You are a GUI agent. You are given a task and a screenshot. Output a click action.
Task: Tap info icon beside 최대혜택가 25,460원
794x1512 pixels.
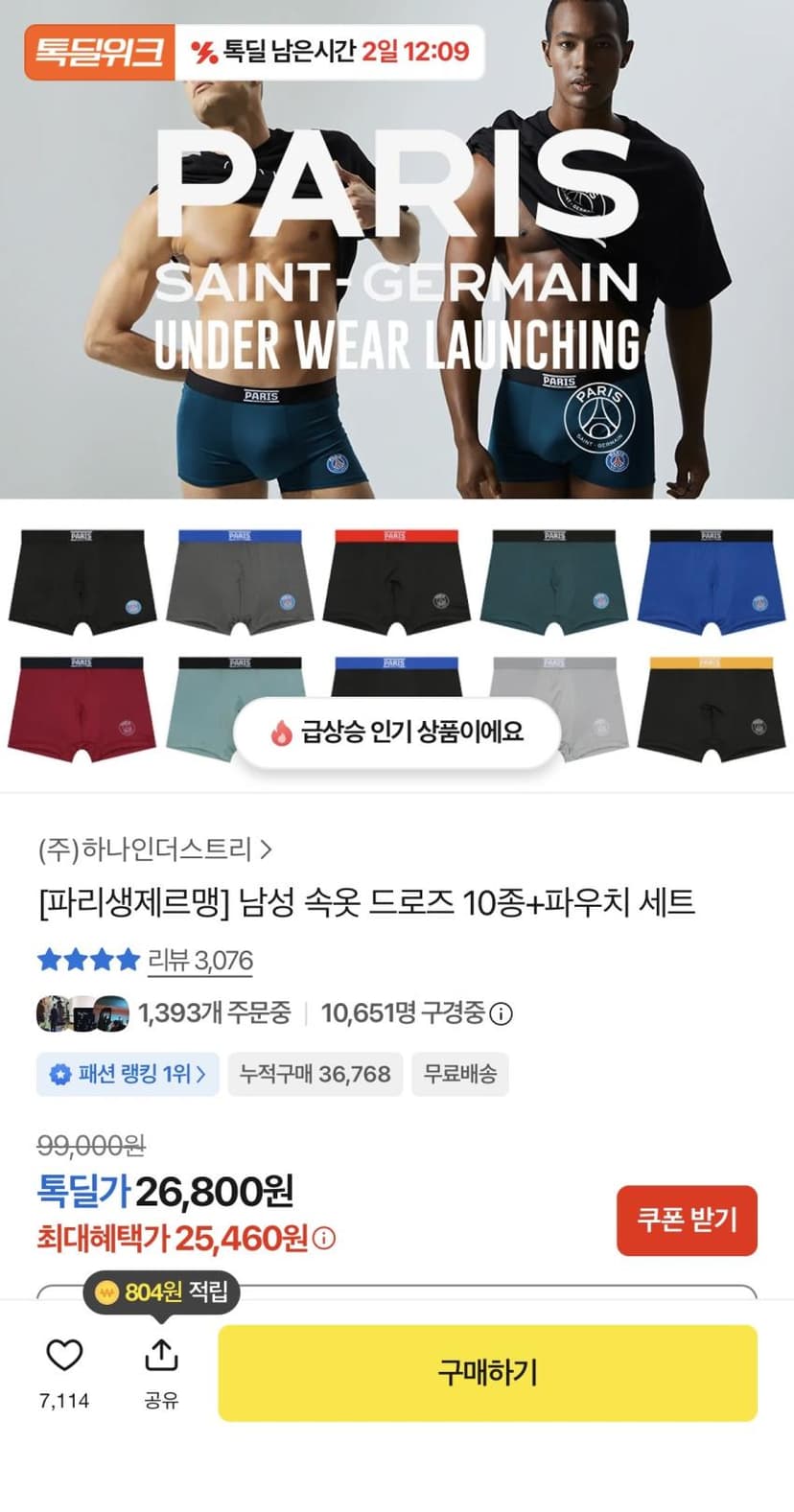(325, 1238)
